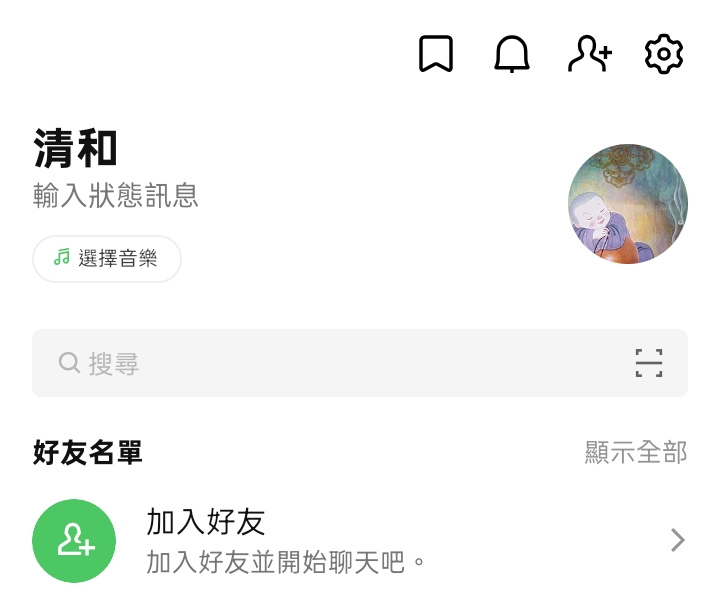Open the profile name 清和
The image size is (720, 601).
coord(76,149)
